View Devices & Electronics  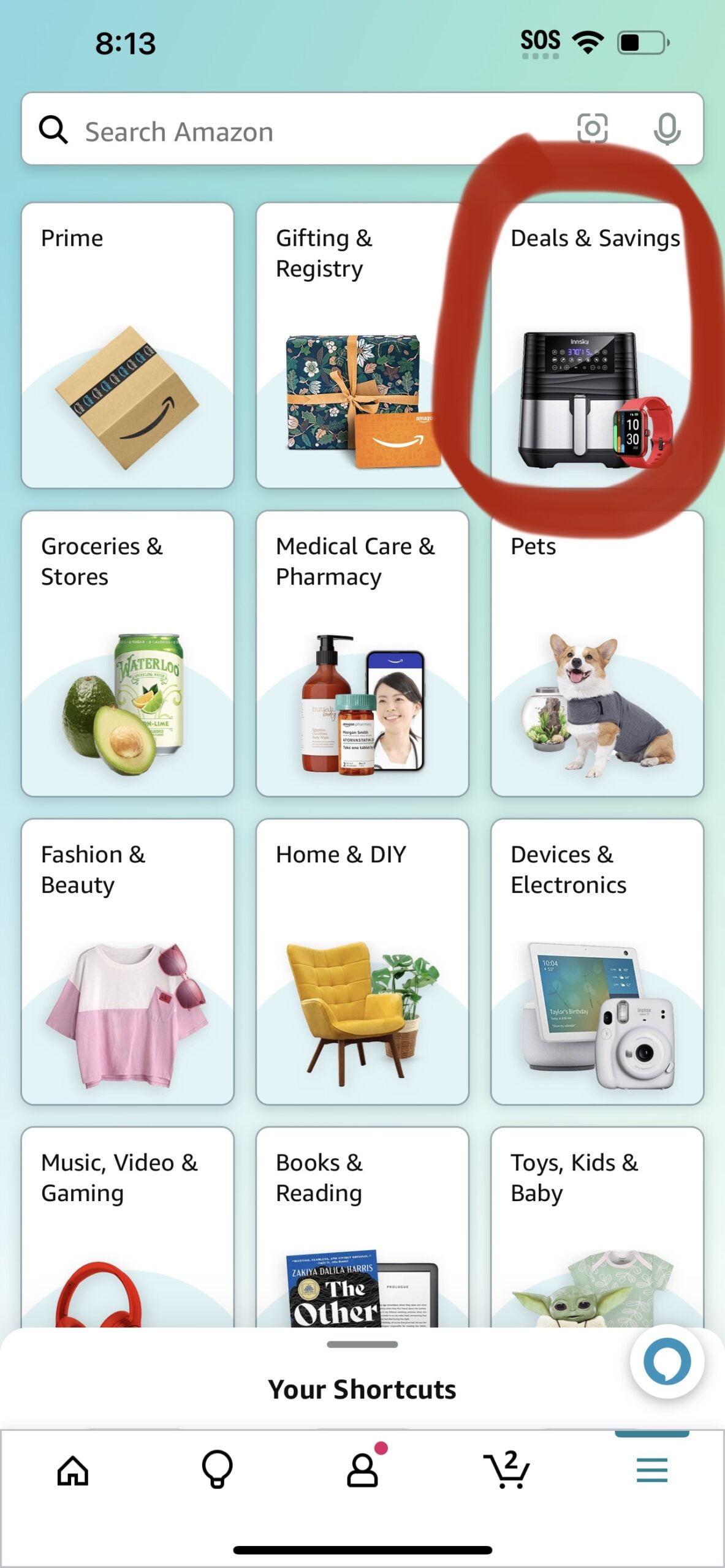(596, 961)
